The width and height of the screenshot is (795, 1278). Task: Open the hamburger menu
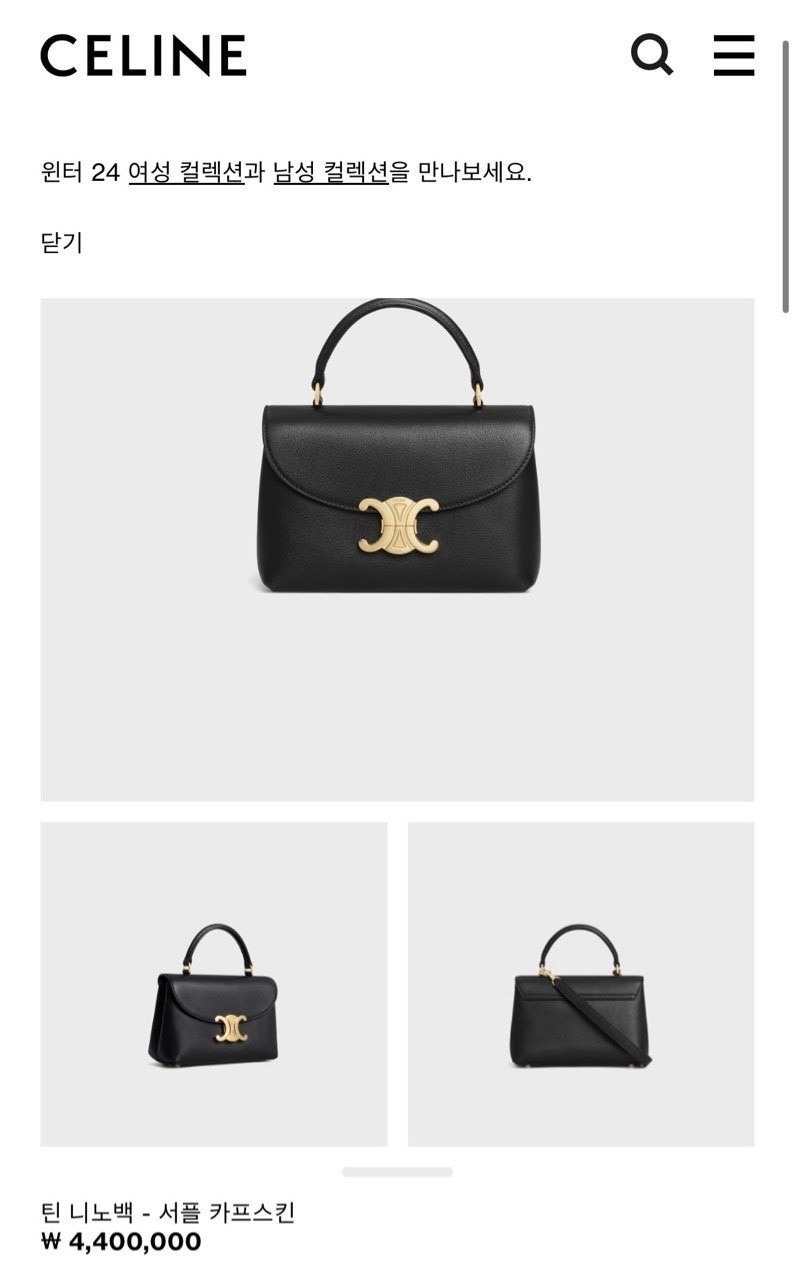pyautogui.click(x=733, y=55)
